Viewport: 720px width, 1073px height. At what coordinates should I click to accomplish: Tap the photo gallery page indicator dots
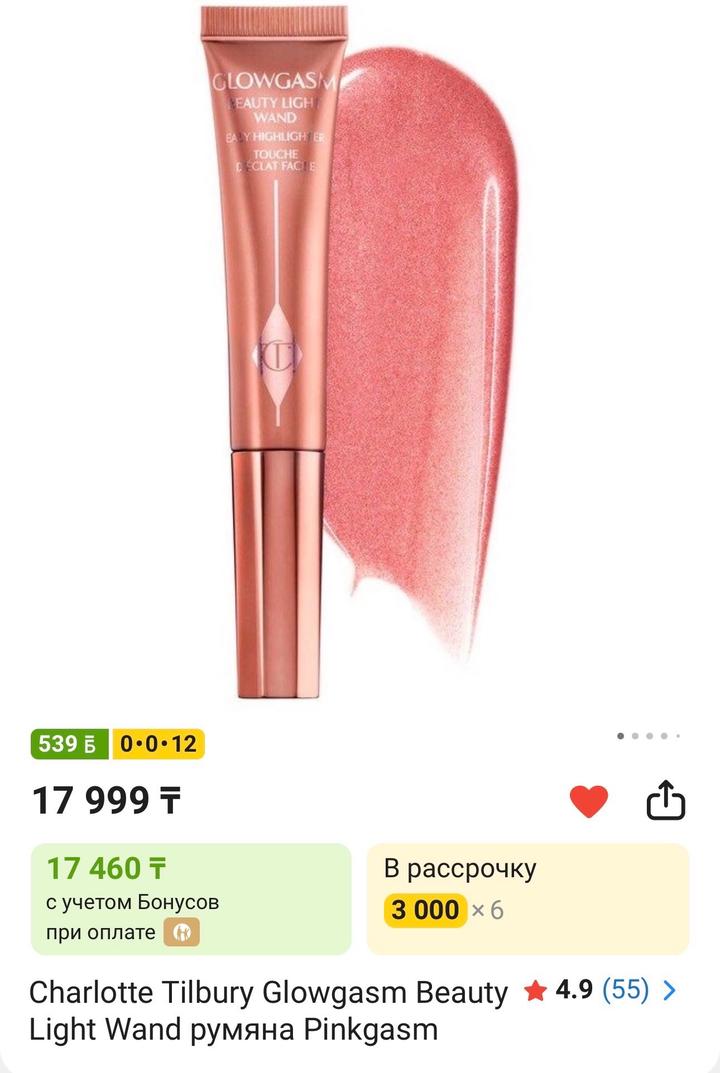pyautogui.click(x=649, y=736)
